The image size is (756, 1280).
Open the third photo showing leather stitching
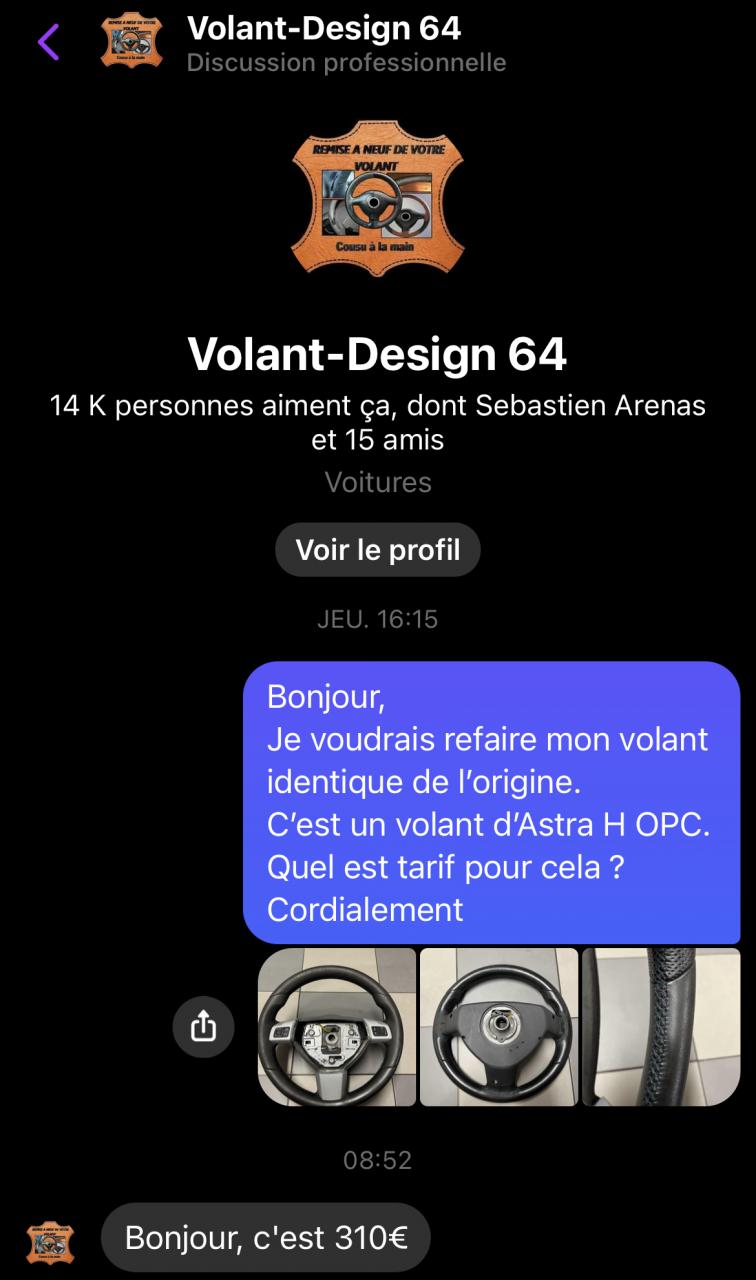[x=661, y=1027]
